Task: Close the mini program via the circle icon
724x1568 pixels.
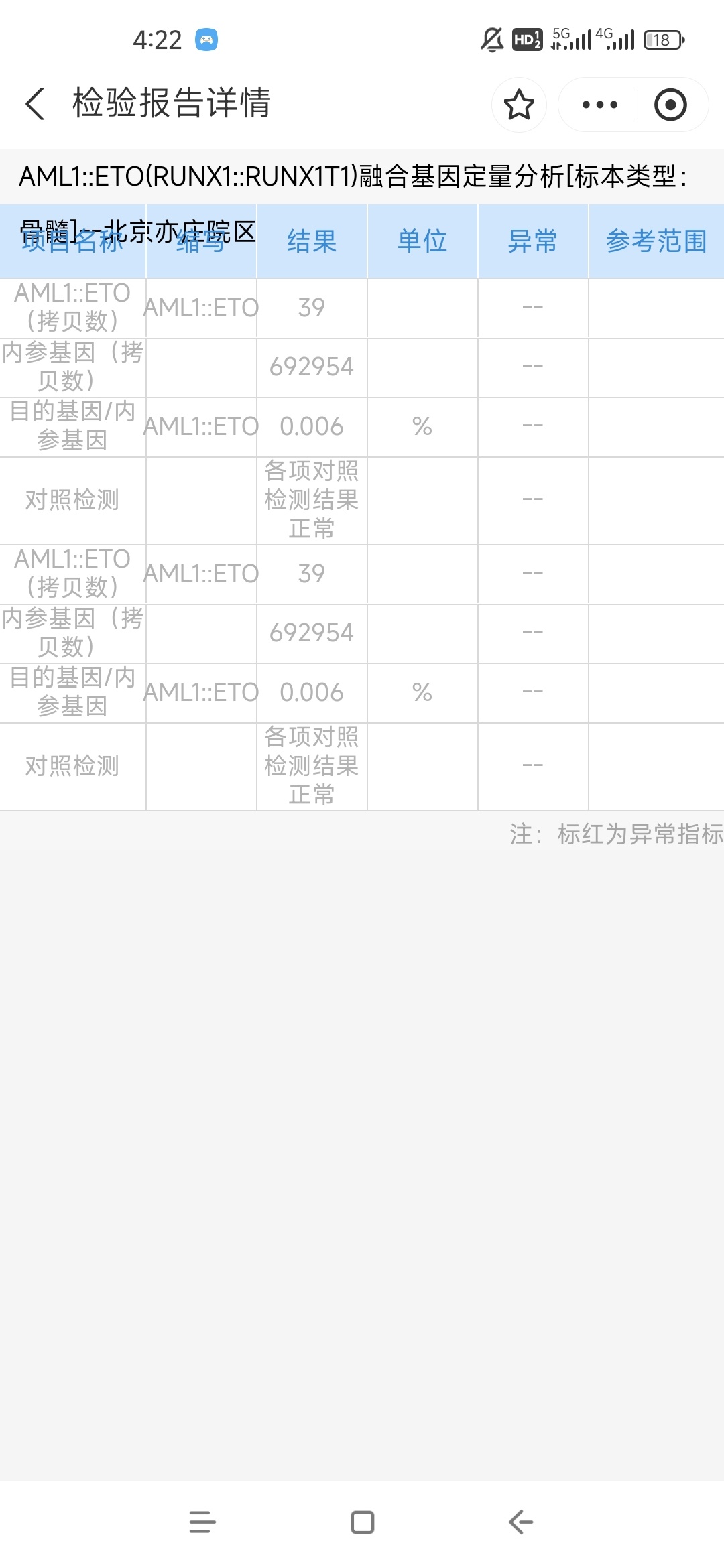Action: [x=670, y=105]
